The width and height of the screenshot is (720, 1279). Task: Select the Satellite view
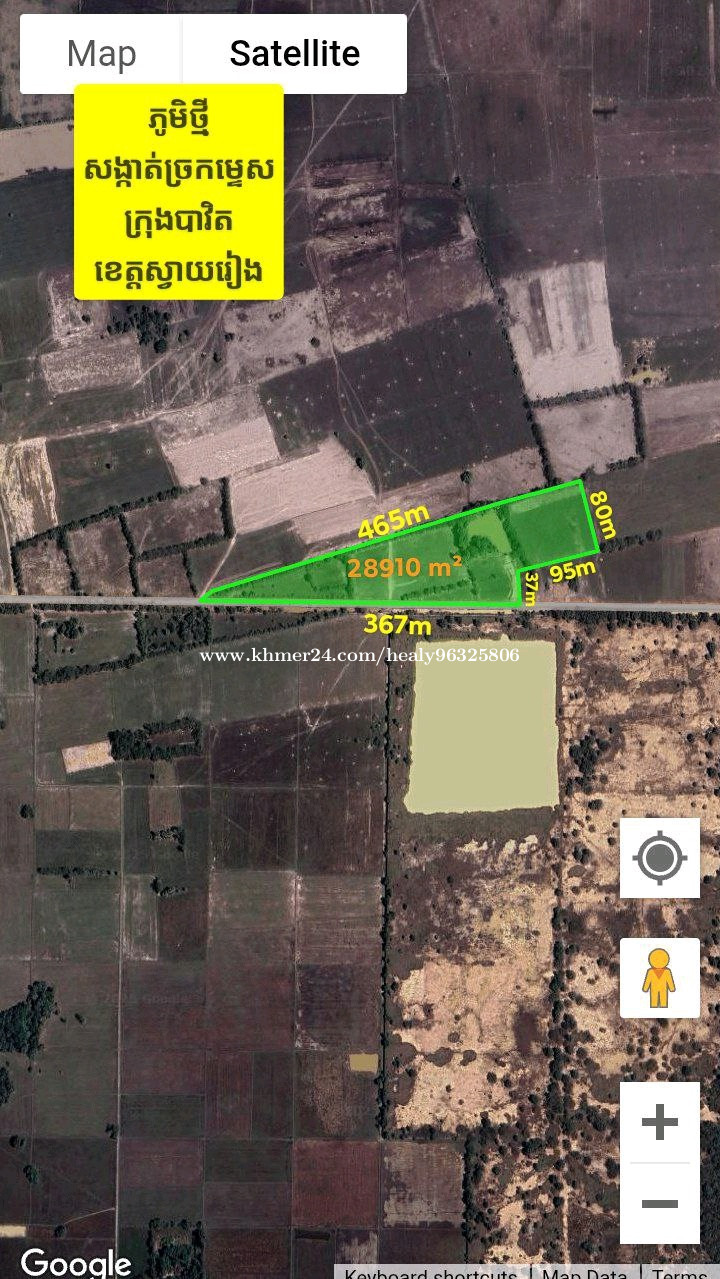click(294, 54)
